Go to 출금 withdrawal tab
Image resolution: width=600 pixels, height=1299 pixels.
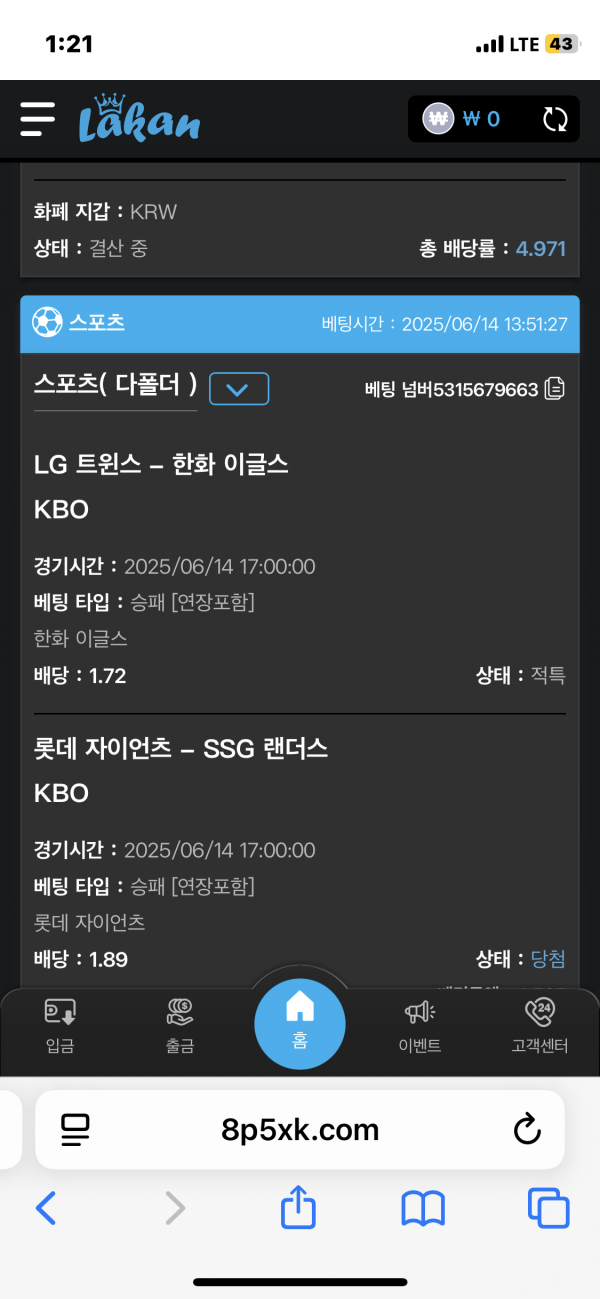point(180,1025)
